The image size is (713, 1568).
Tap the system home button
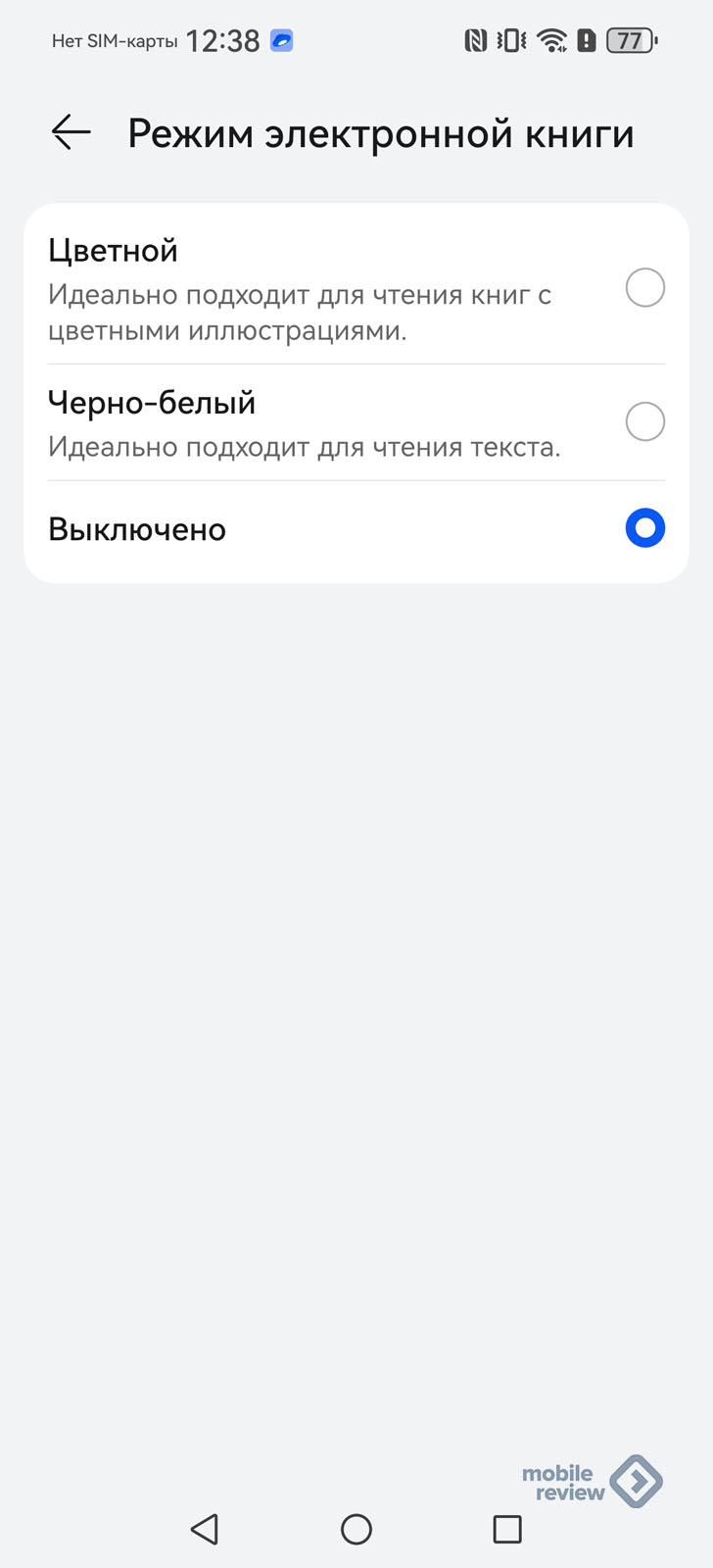pyautogui.click(x=356, y=1529)
